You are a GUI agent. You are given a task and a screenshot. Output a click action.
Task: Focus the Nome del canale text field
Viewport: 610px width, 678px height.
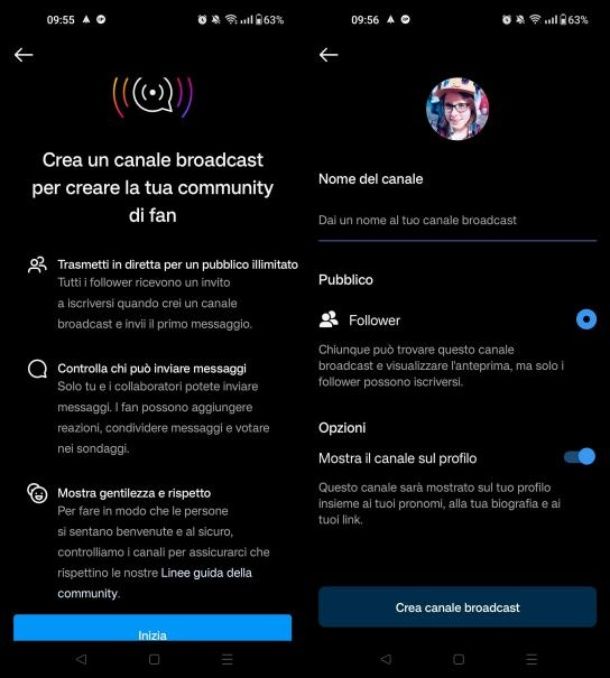[456, 220]
